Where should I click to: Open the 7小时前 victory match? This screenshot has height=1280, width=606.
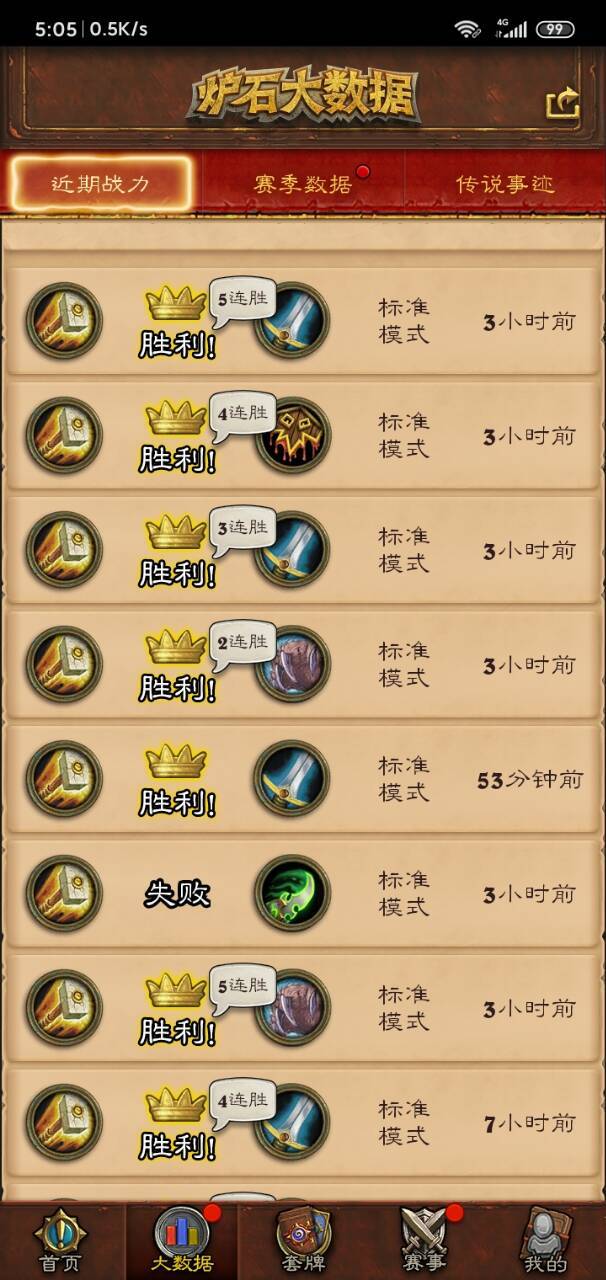[303, 1122]
